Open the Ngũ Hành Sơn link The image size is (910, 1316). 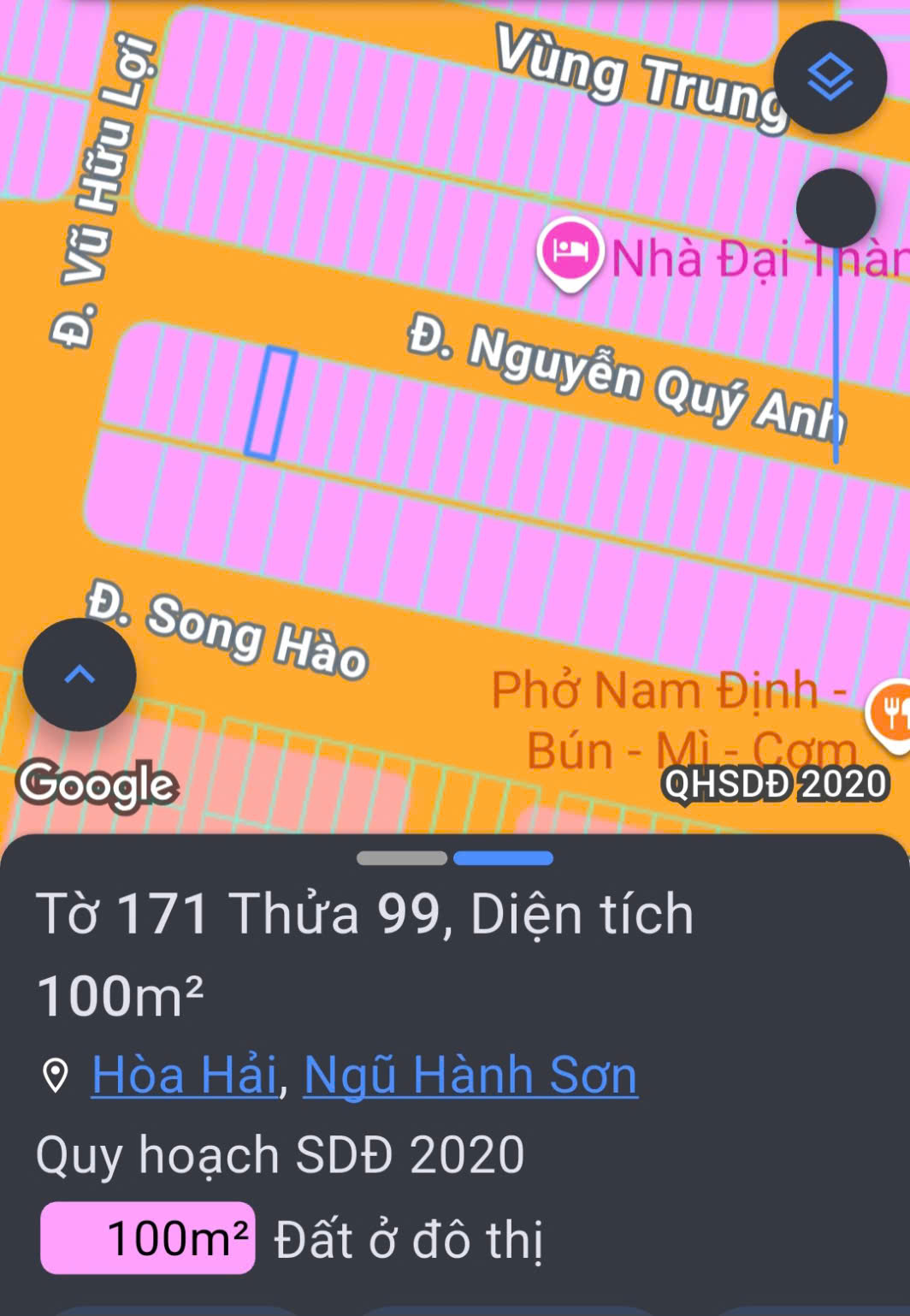(470, 1075)
